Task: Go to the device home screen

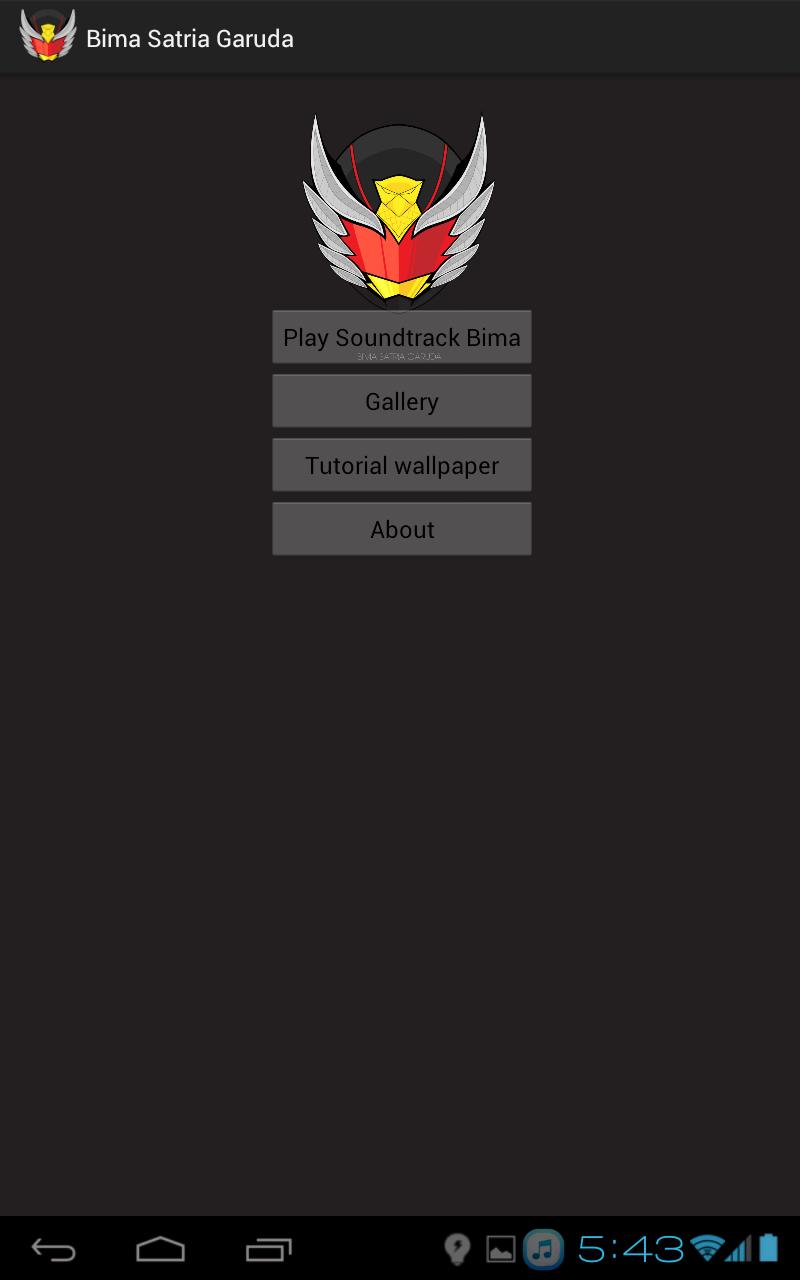Action: (160, 1249)
